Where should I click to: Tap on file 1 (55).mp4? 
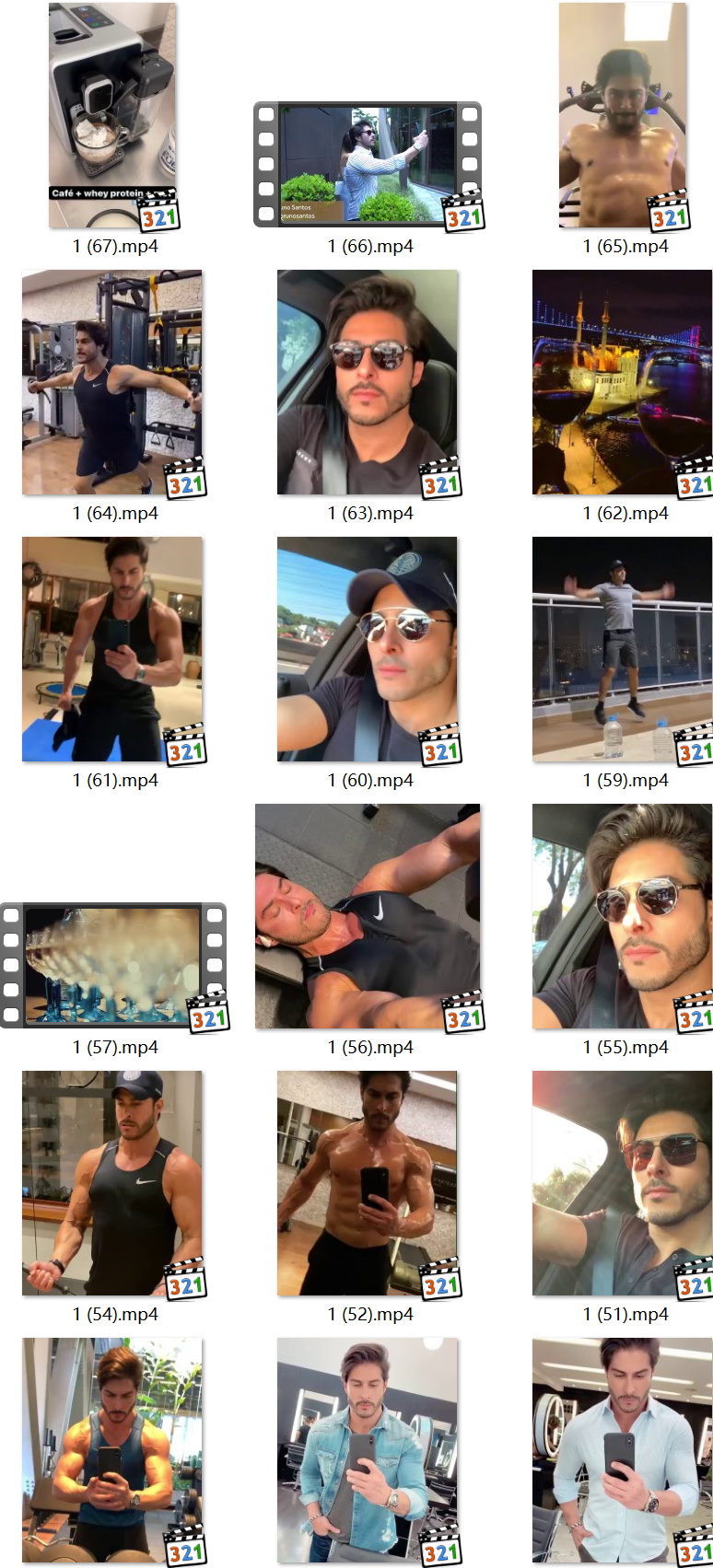(623, 916)
